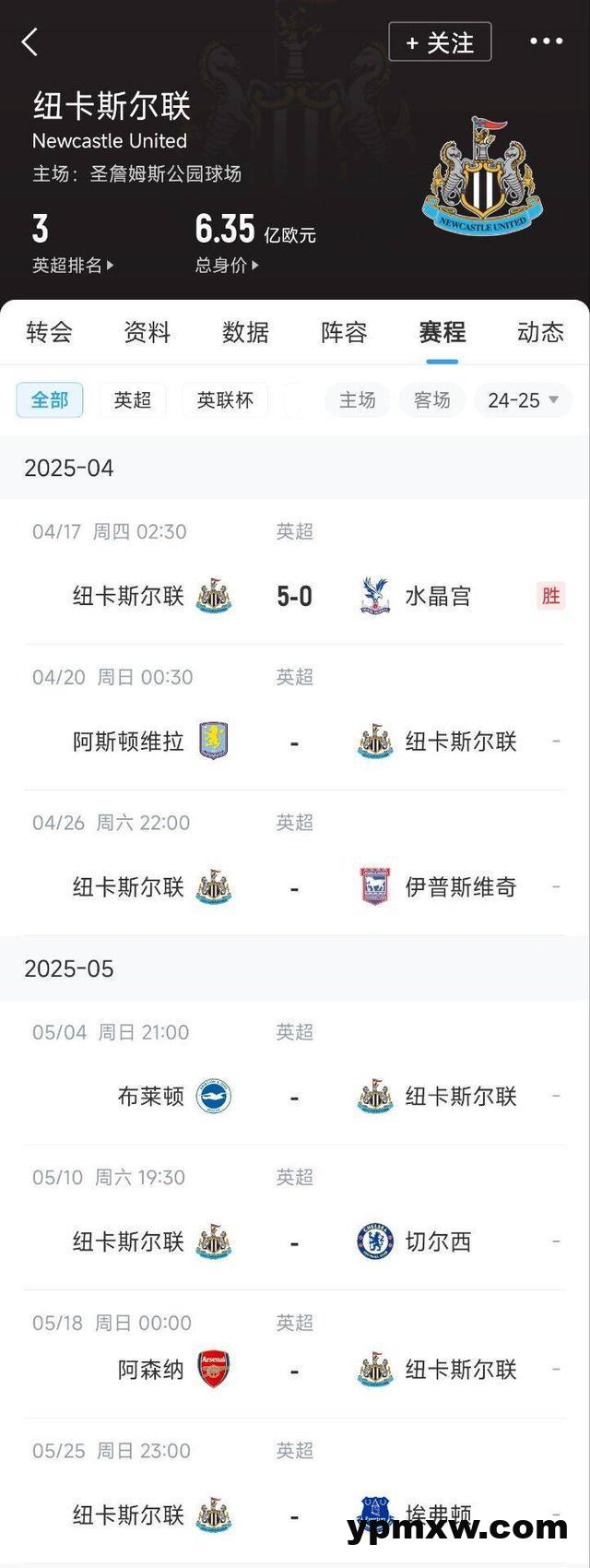Show only 主场 home matches
The height and width of the screenshot is (1568, 590).
tap(357, 400)
